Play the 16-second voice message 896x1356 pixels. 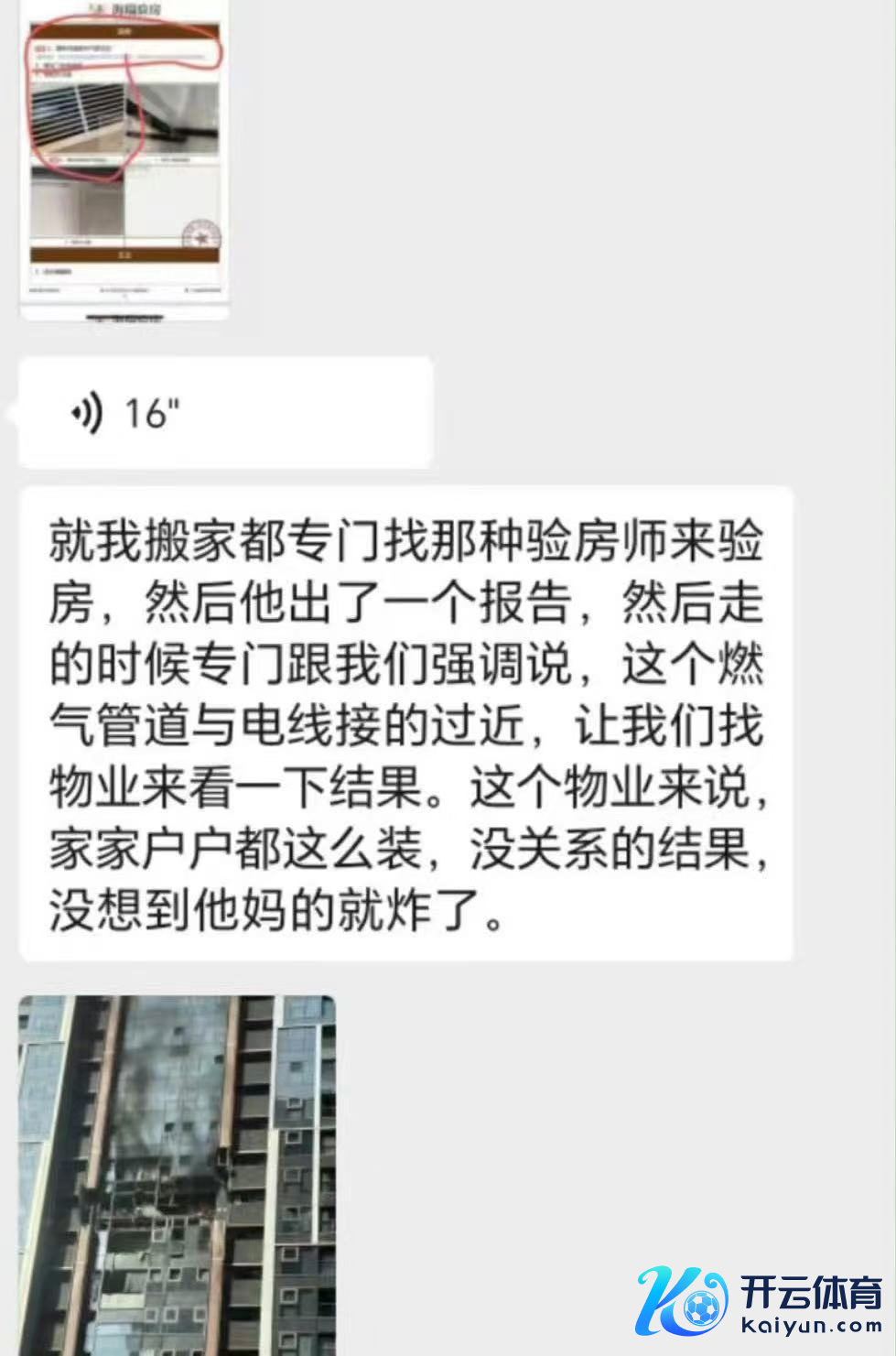click(224, 414)
